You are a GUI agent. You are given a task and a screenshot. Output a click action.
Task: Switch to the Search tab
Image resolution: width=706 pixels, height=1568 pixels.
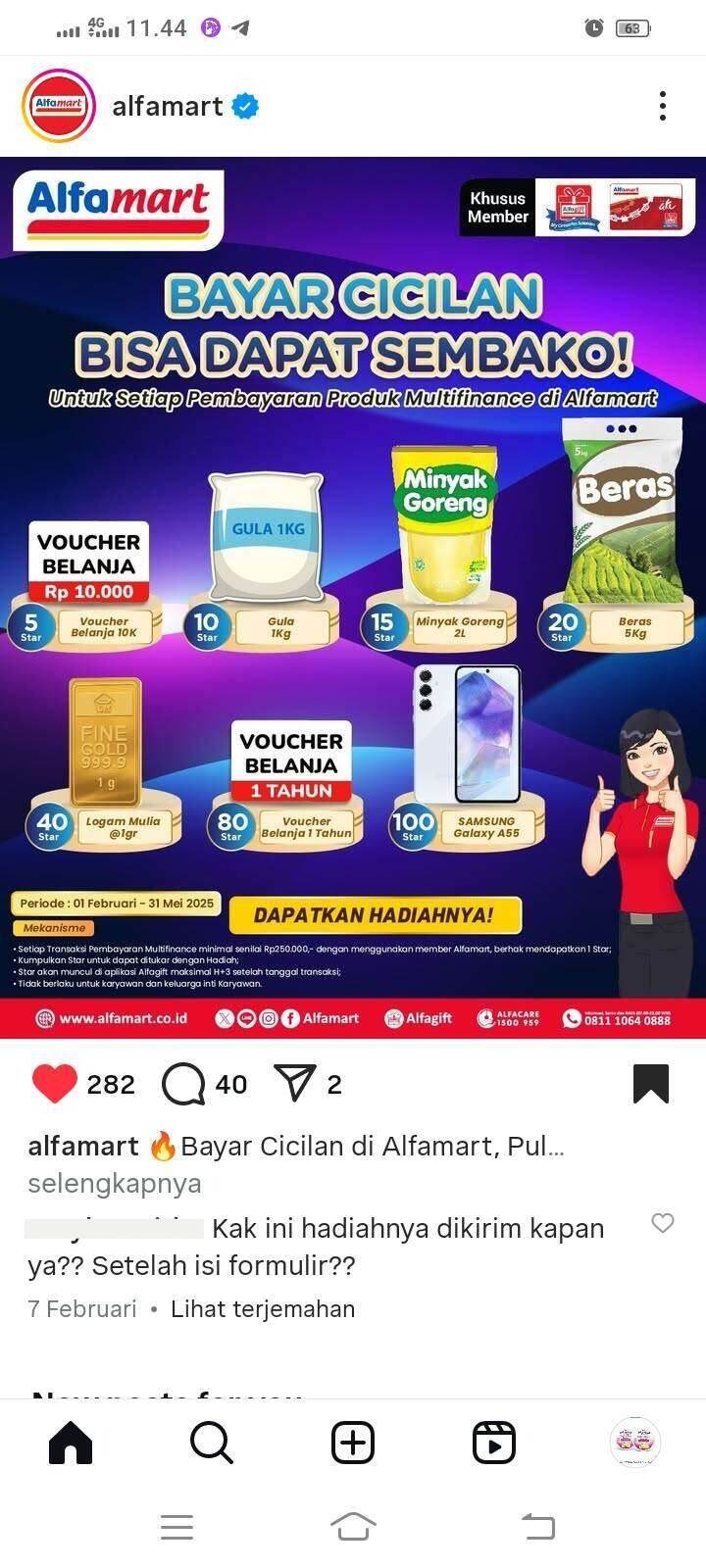click(212, 1443)
